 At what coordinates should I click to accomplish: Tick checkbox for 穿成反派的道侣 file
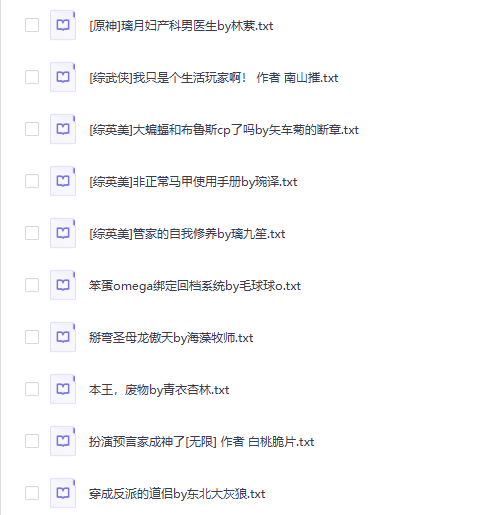click(x=32, y=493)
